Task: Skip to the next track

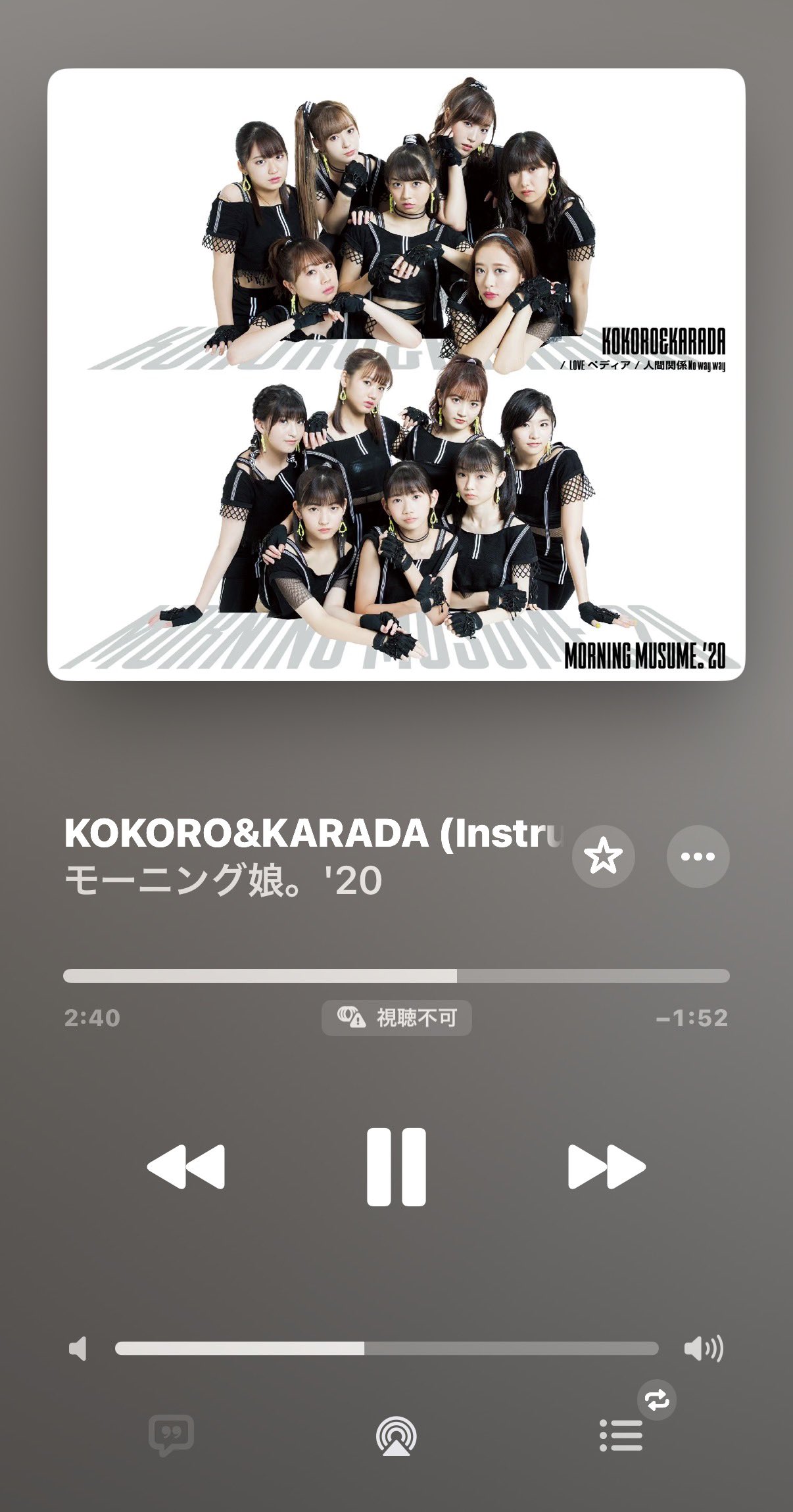Action: point(606,1167)
